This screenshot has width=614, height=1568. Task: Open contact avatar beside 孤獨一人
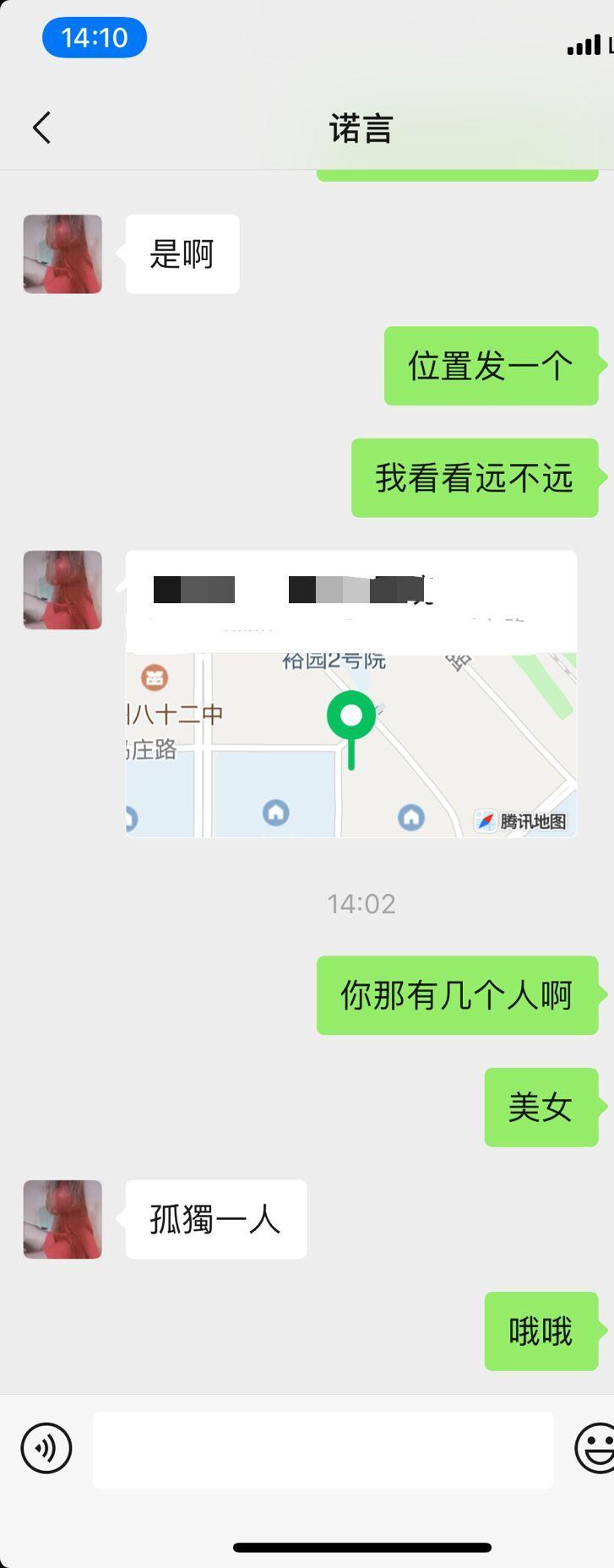pos(62,1219)
